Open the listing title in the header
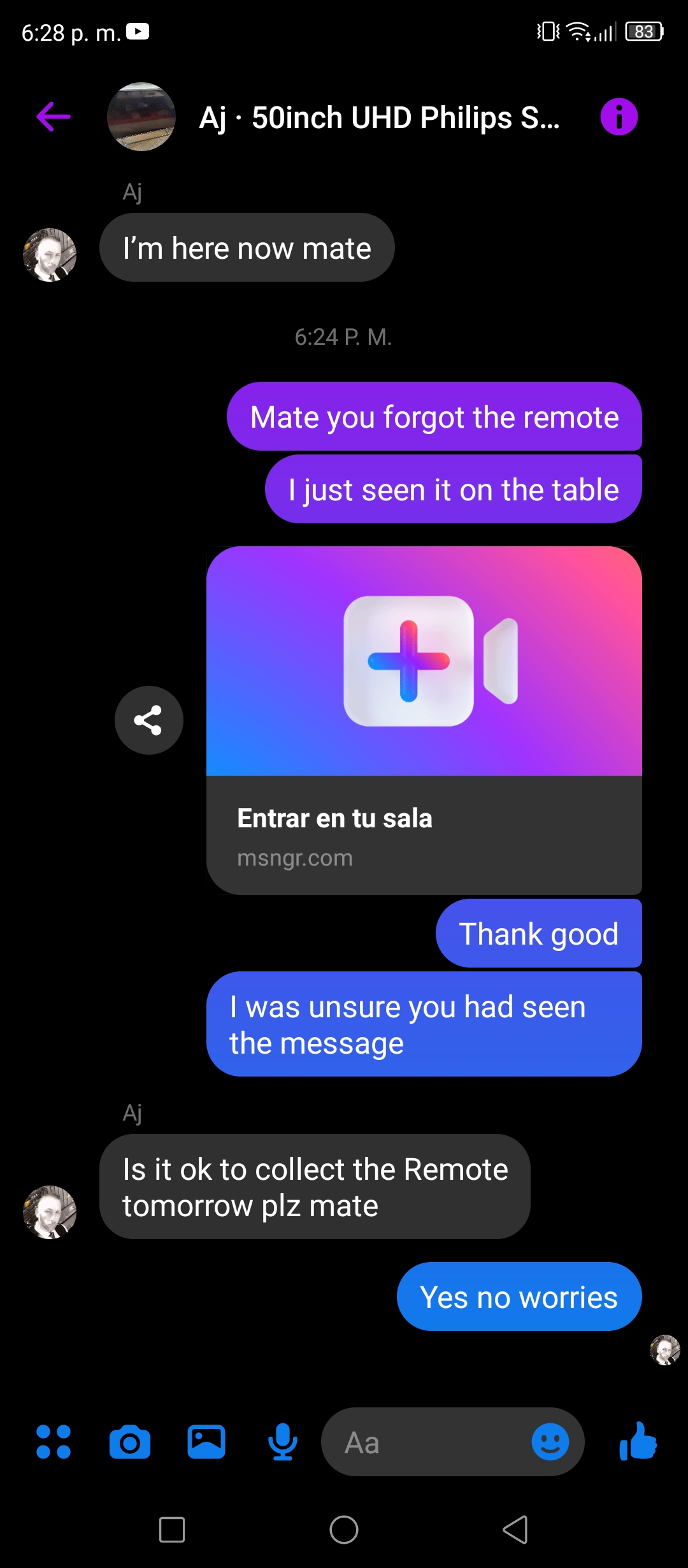688x1568 pixels. point(380,118)
